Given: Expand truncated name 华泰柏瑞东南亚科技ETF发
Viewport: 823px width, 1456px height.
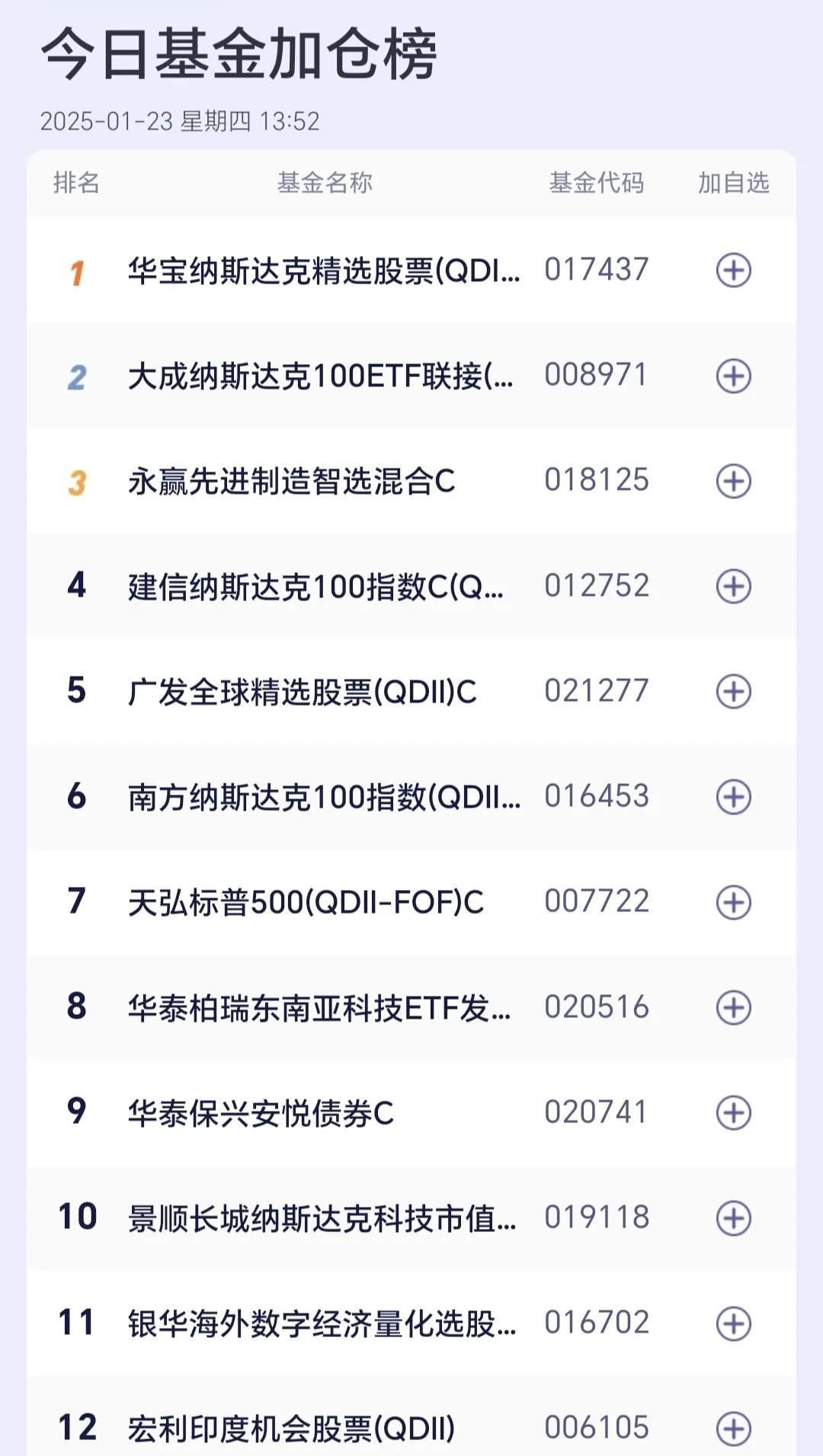Looking at the screenshot, I should [320, 1007].
